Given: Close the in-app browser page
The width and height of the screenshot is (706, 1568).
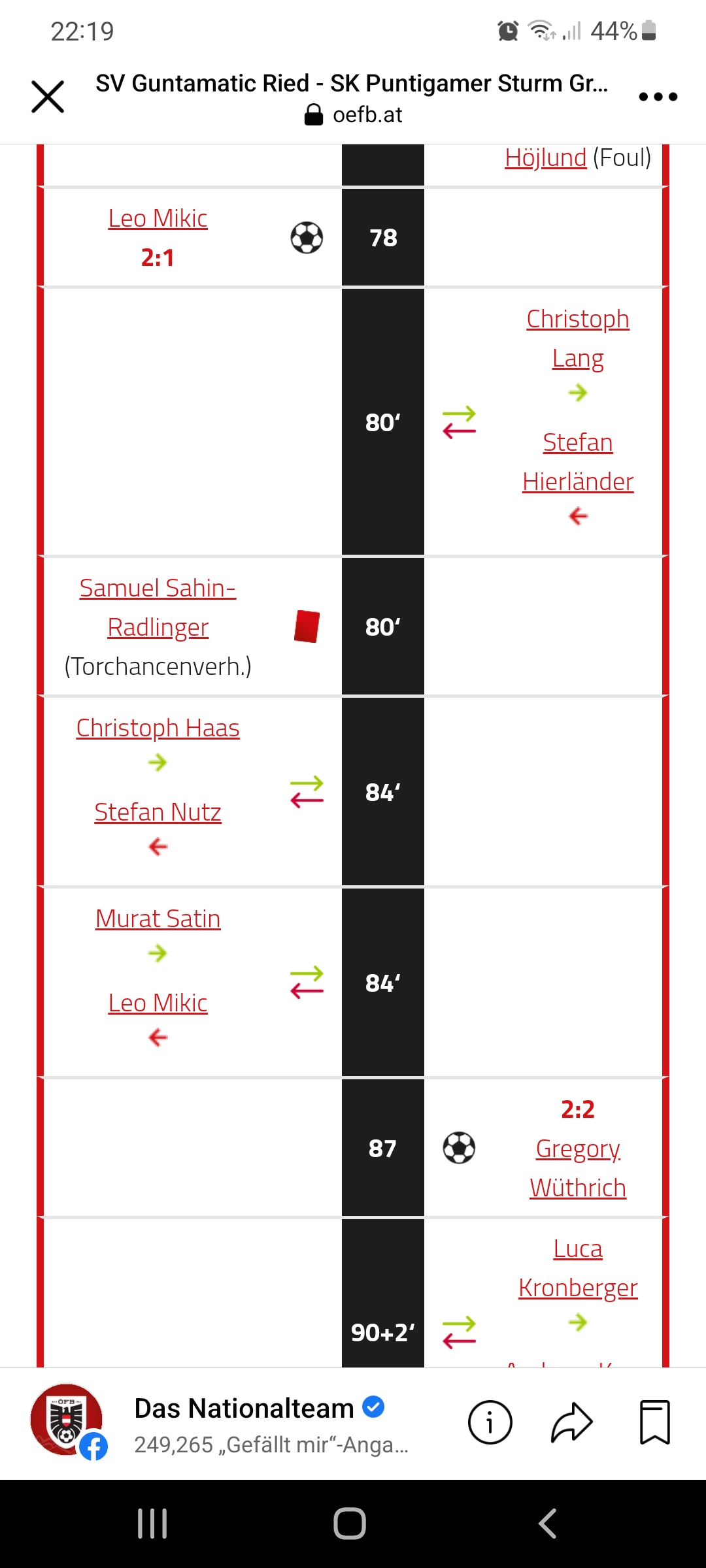Looking at the screenshot, I should tap(48, 97).
